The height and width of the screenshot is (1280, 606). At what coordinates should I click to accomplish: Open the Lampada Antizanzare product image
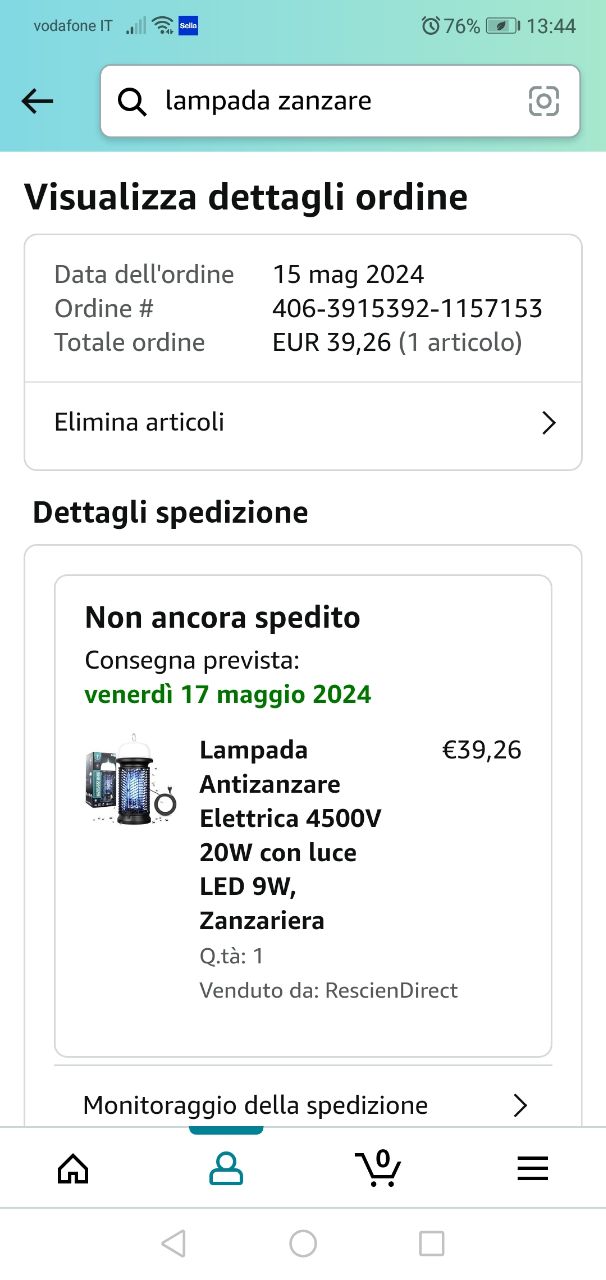(130, 782)
